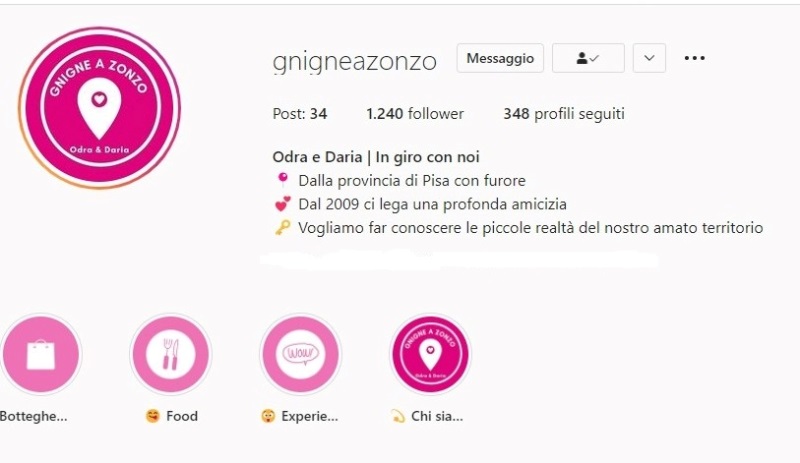Open the Chi siamo story highlight
The height and width of the screenshot is (463, 800).
point(430,355)
